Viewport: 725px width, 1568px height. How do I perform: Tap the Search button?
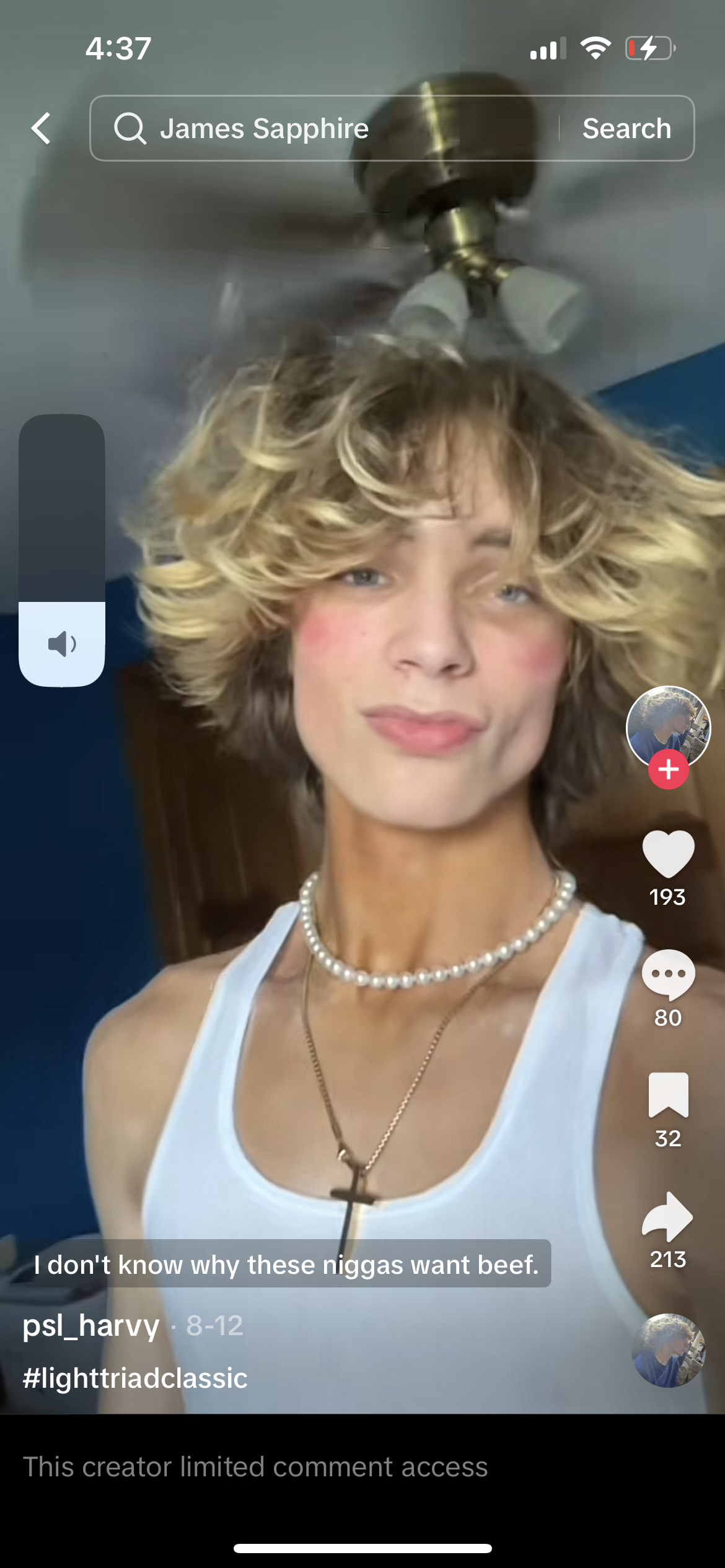point(626,128)
